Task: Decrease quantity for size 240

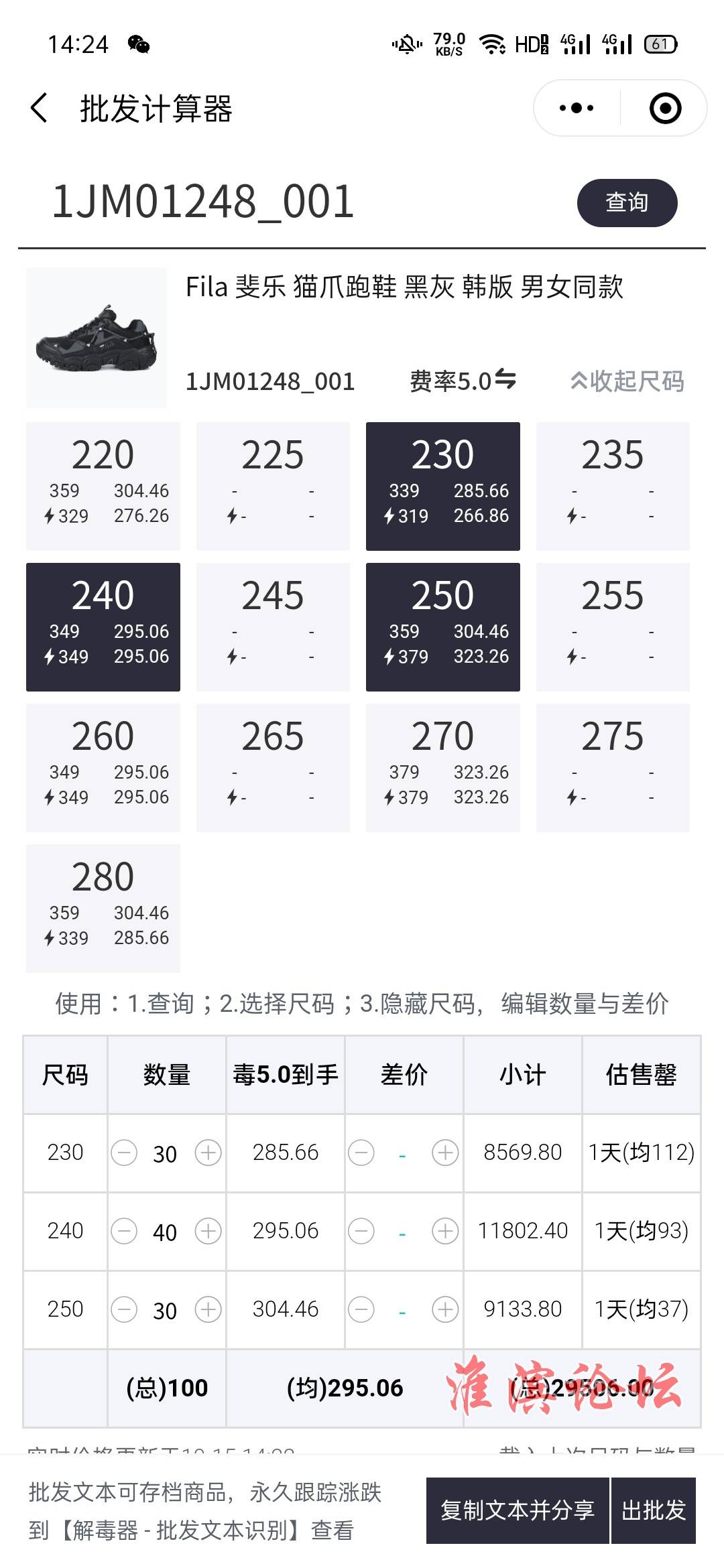Action: pyautogui.click(x=124, y=1231)
